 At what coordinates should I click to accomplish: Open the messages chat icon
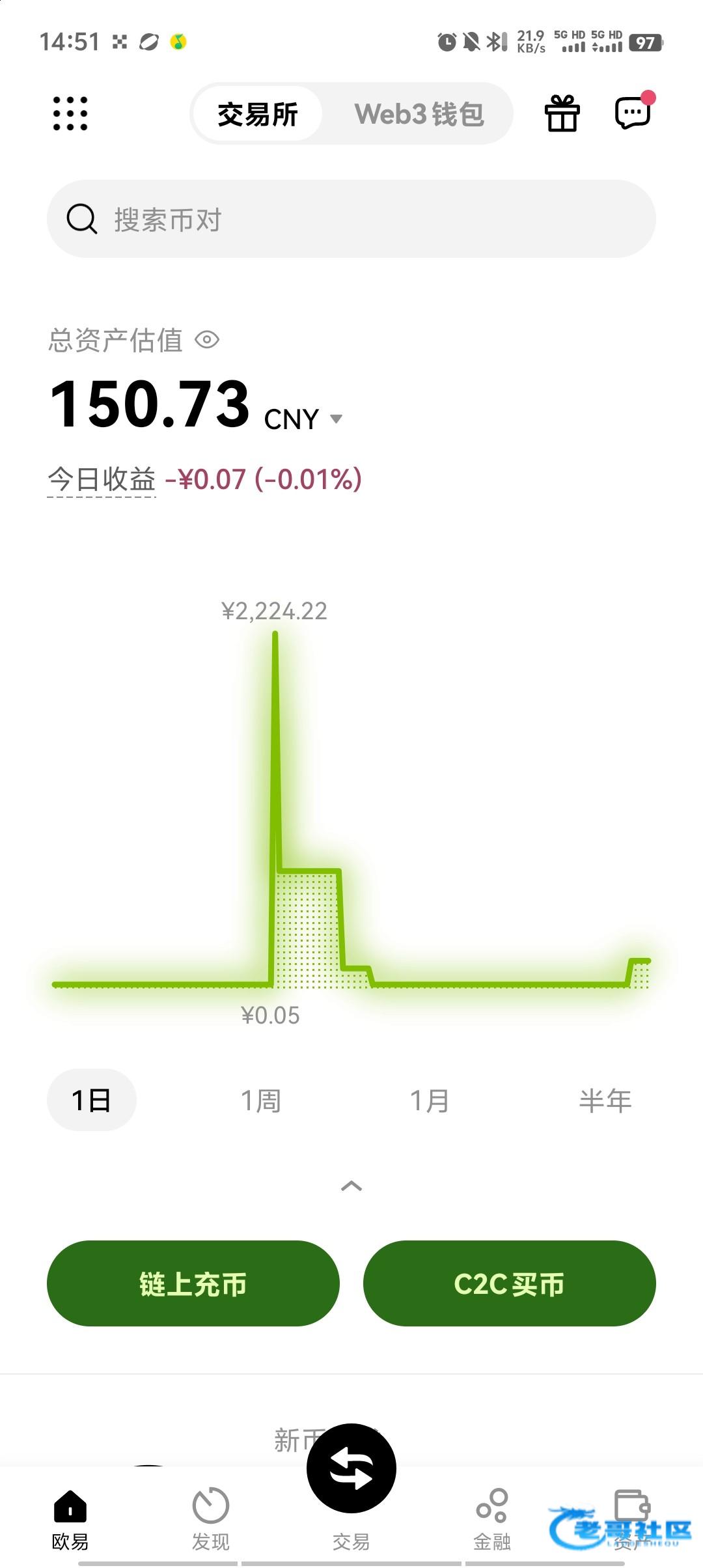point(633,113)
